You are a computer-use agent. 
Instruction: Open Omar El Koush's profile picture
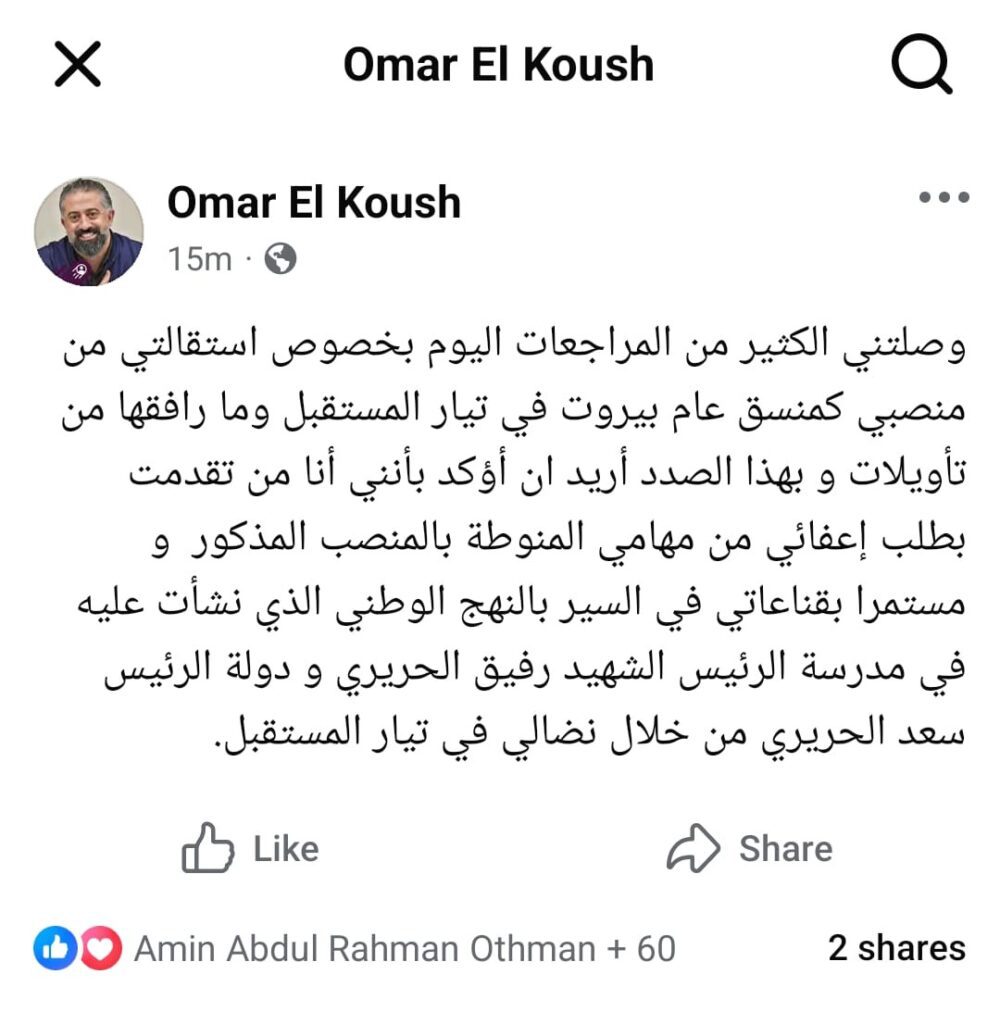[x=89, y=232]
